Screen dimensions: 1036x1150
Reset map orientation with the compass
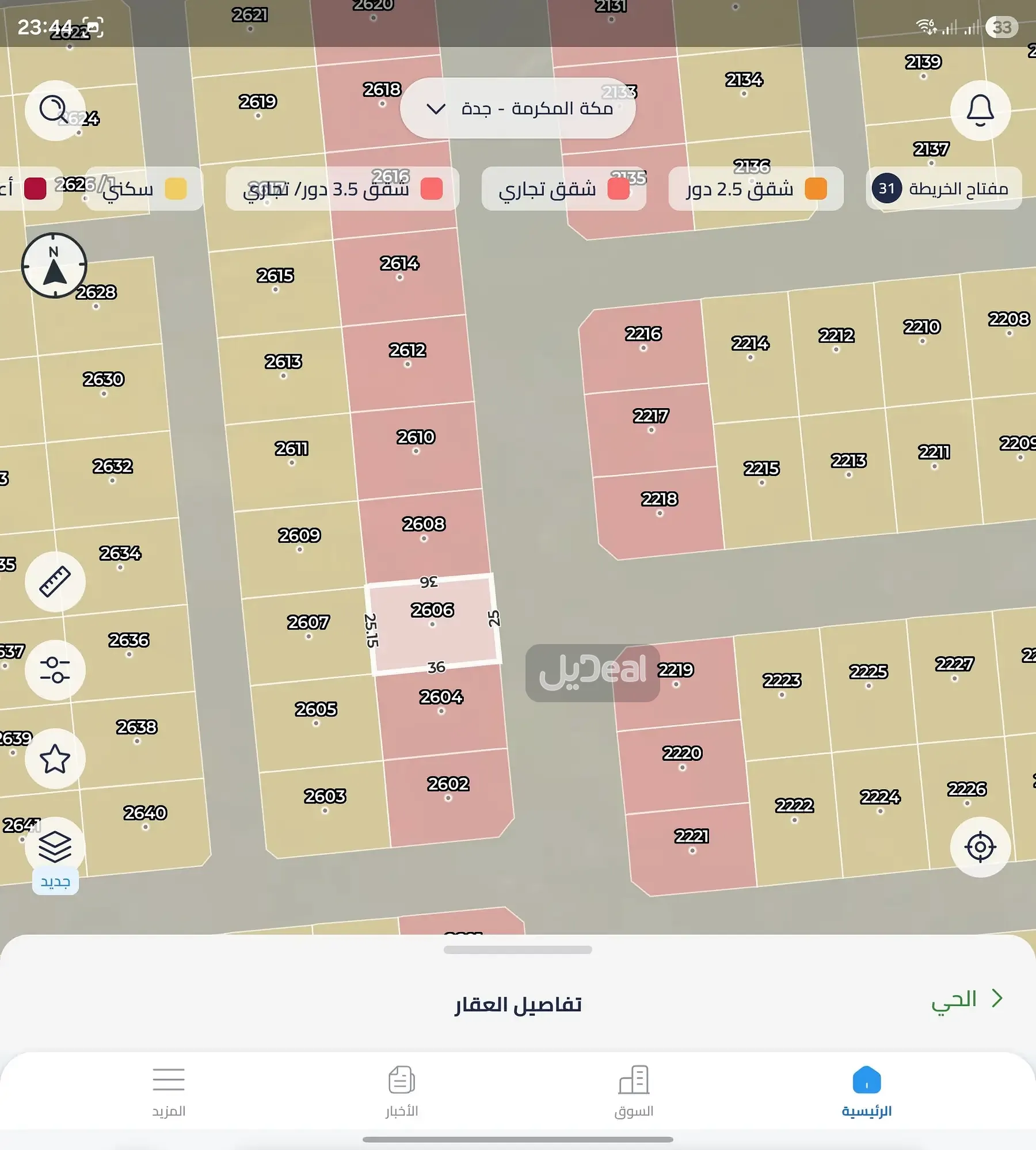point(54,265)
